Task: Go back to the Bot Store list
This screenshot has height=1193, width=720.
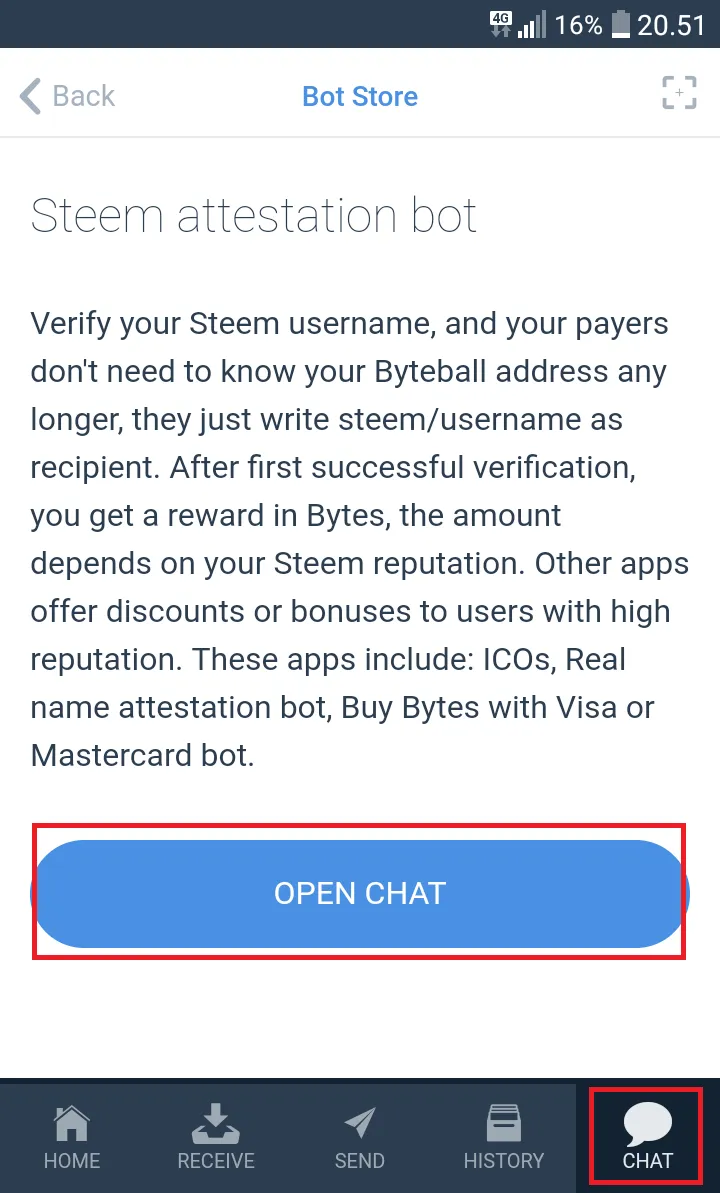Action: click(x=67, y=97)
